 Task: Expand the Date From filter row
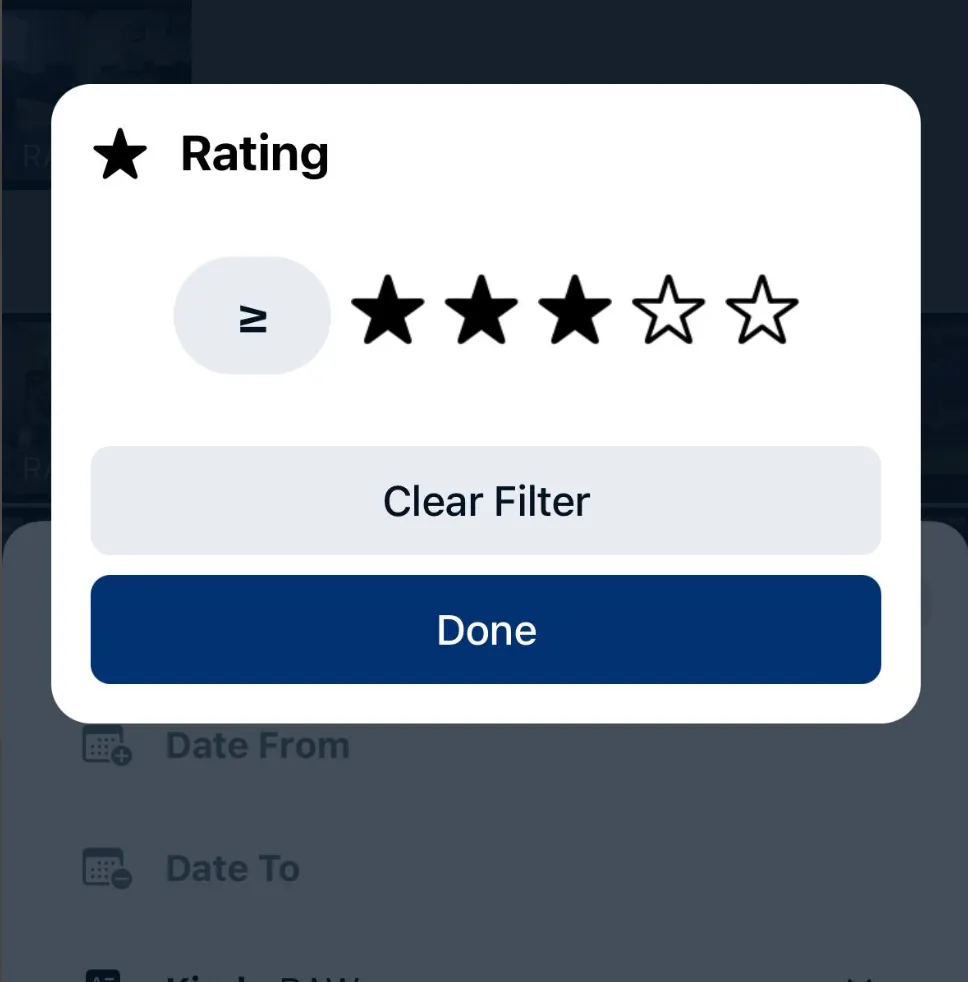coord(257,744)
